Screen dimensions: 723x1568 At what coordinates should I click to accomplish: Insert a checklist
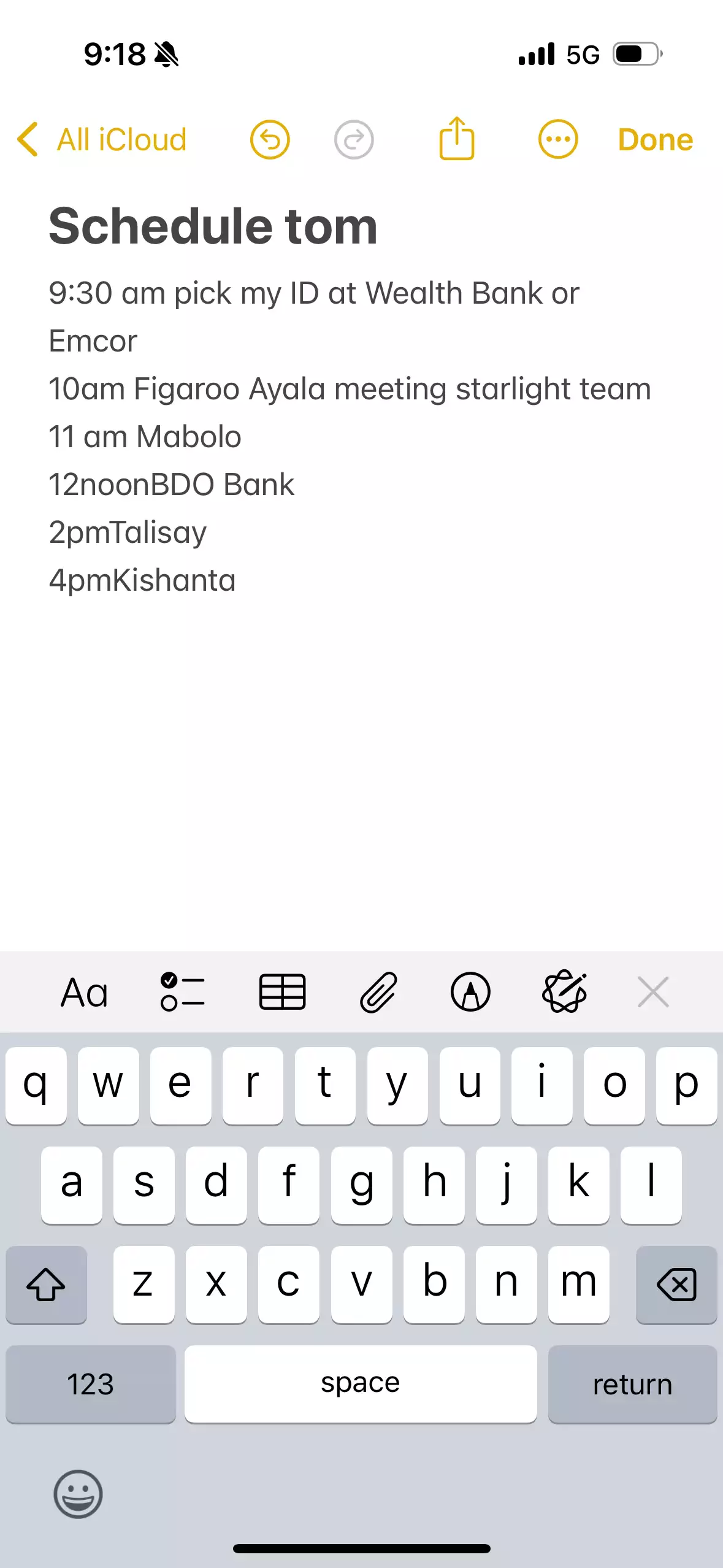click(183, 992)
